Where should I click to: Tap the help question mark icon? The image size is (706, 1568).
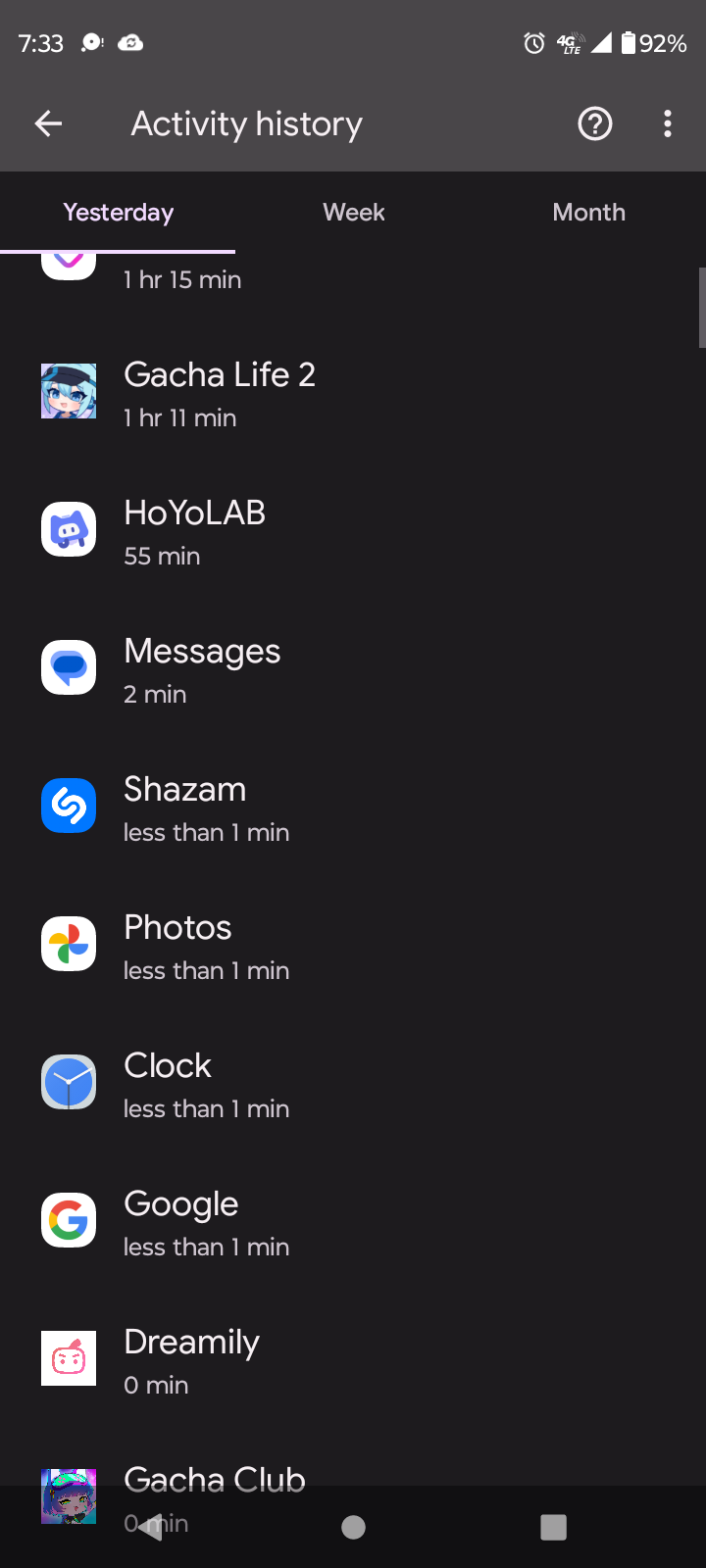point(594,123)
